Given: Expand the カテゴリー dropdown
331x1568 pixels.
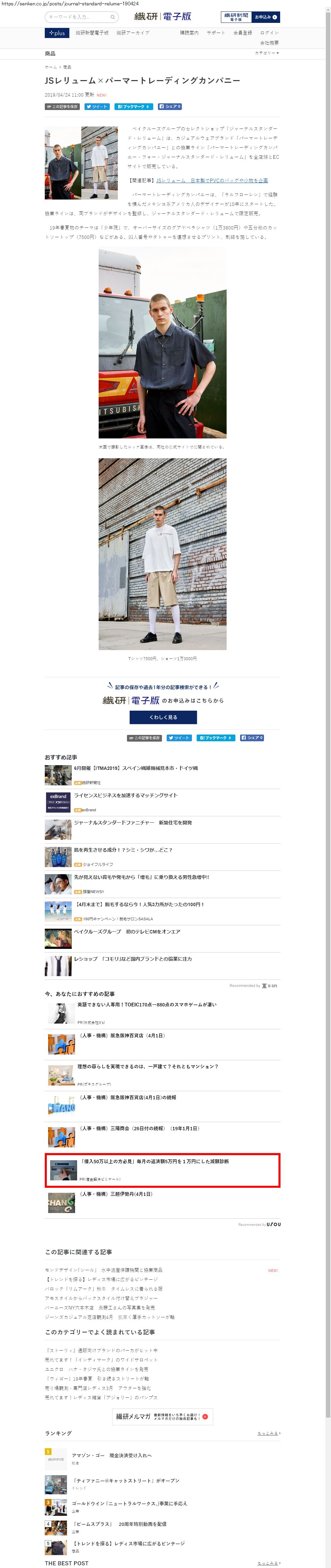Looking at the screenshot, I should pos(266,54).
